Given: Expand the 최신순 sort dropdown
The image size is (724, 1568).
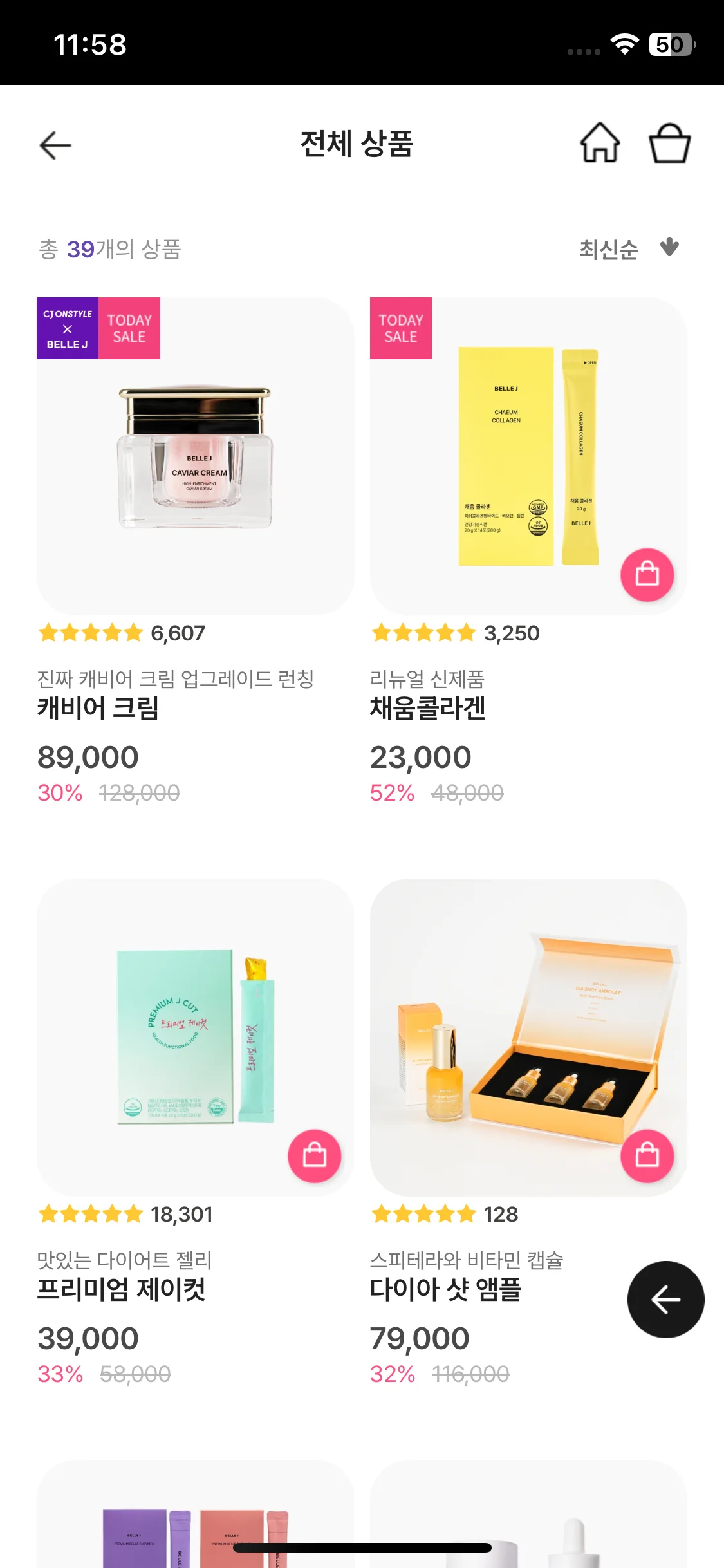Looking at the screenshot, I should (628, 248).
